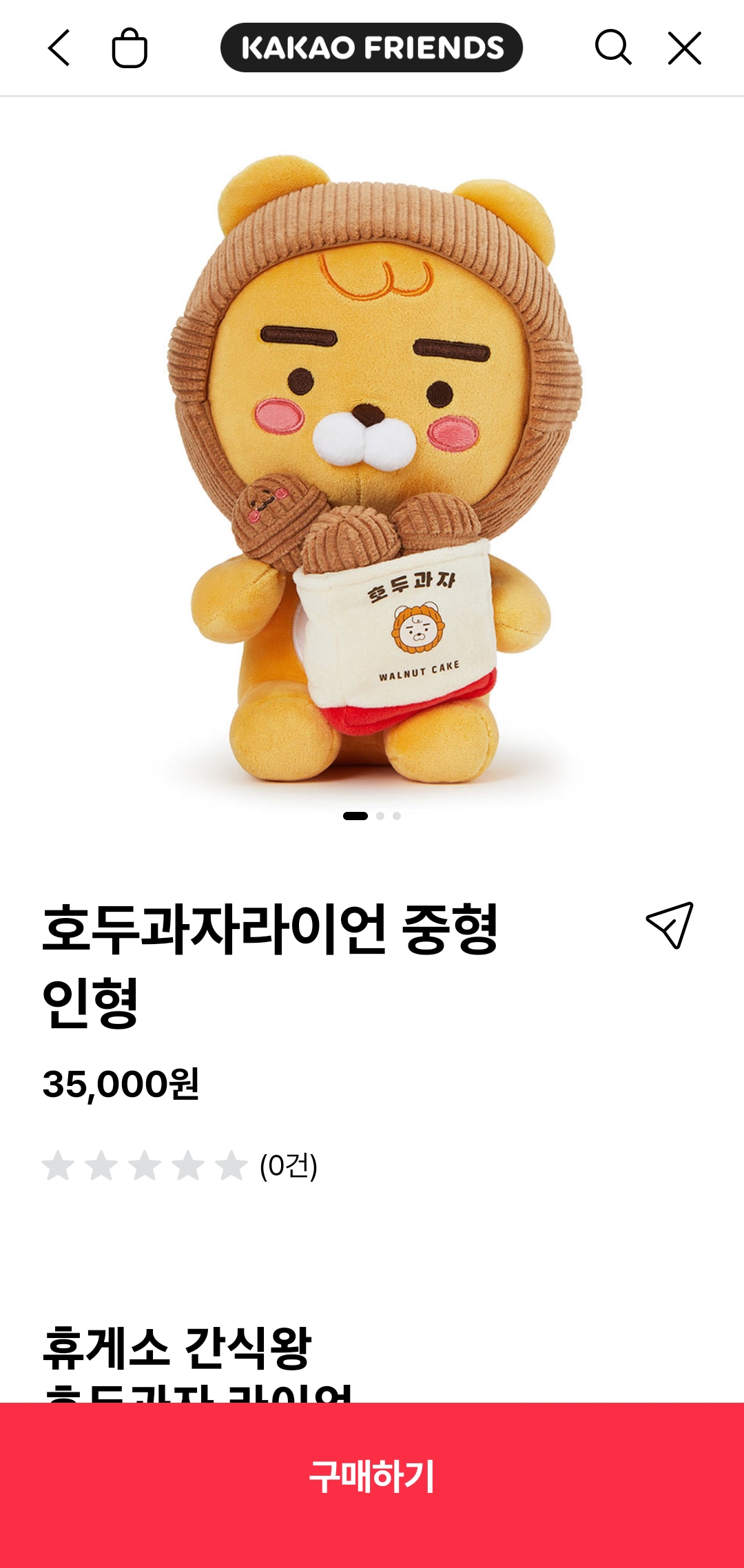Open the product photo of Ryan plush
Viewport: 744px width, 1568px height.
[372, 468]
